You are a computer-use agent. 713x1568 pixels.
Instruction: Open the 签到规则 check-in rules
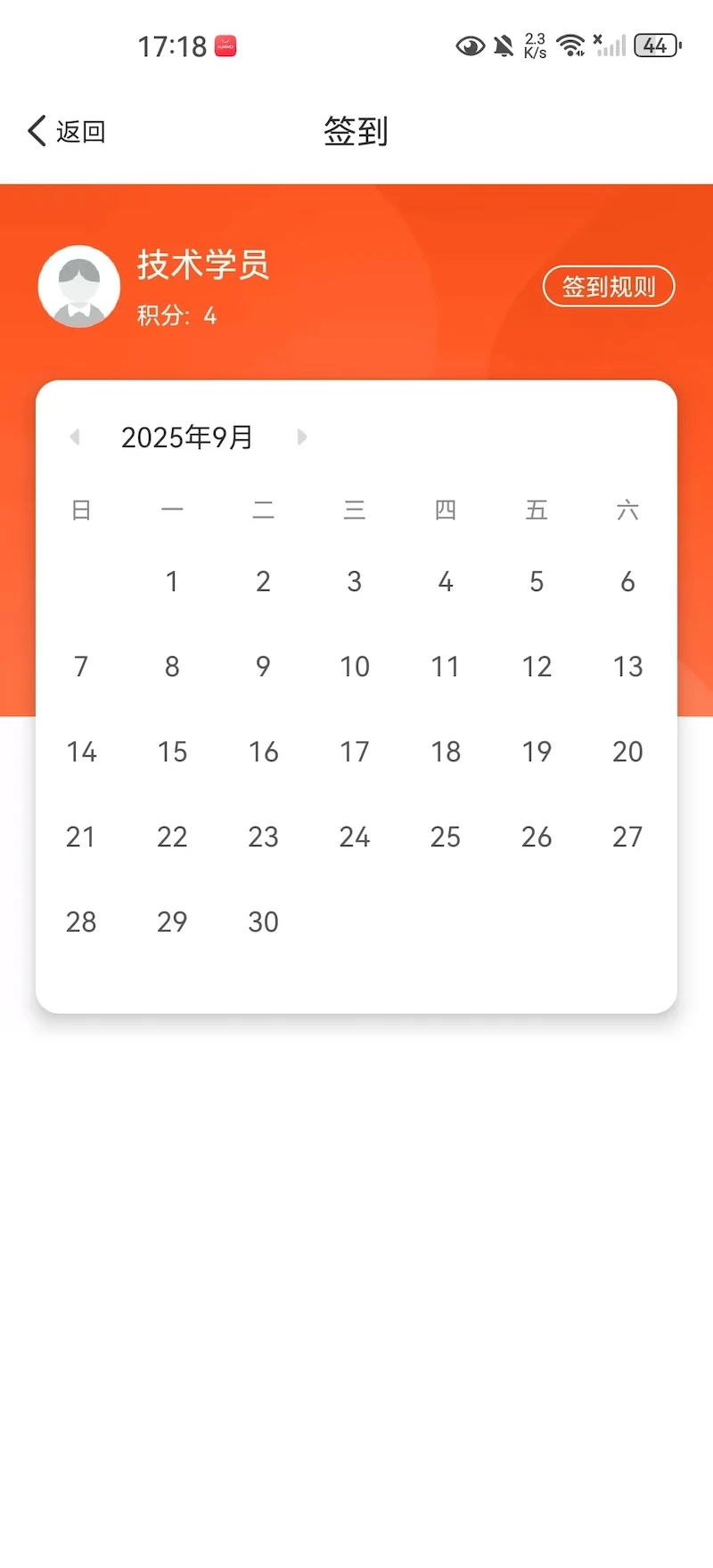tap(609, 287)
